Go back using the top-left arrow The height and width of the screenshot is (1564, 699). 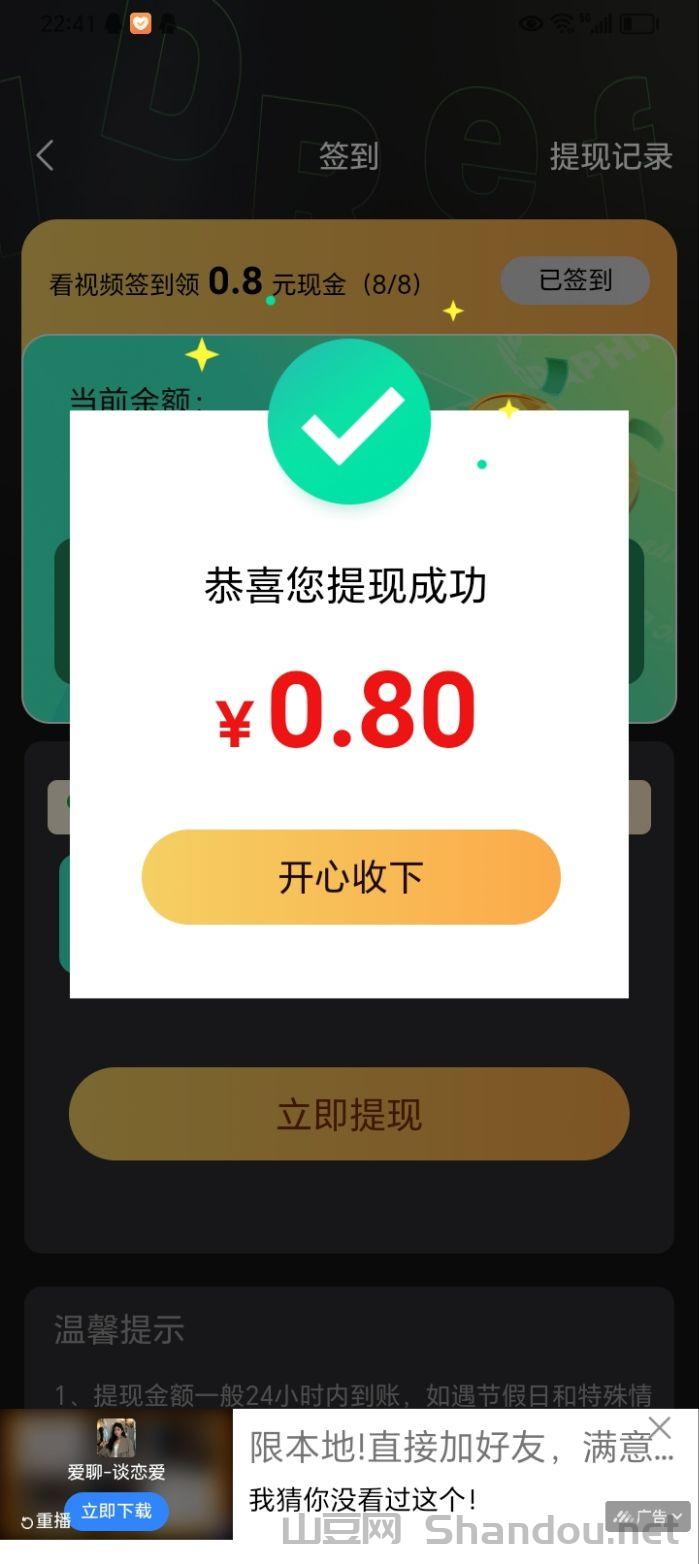[x=45, y=155]
